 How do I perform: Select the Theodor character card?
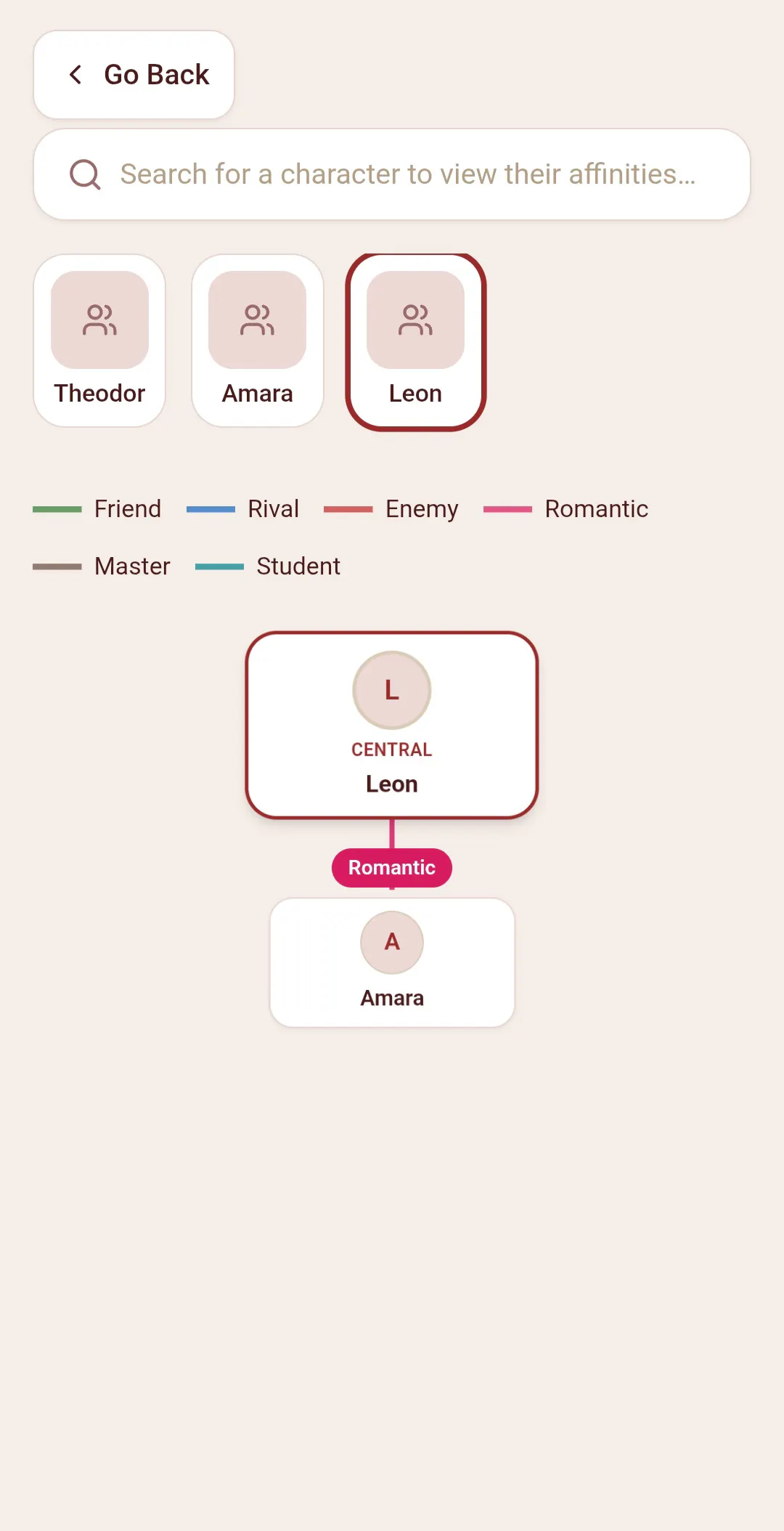[x=99, y=341]
